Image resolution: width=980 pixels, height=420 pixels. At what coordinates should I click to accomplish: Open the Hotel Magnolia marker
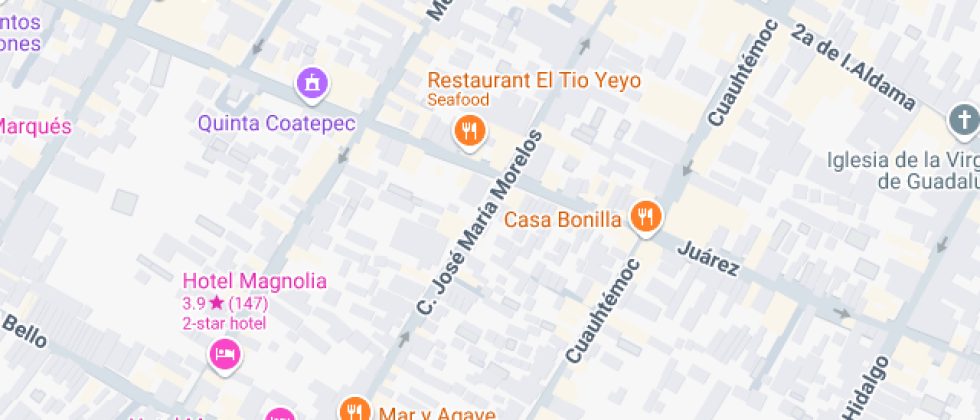pyautogui.click(x=225, y=356)
